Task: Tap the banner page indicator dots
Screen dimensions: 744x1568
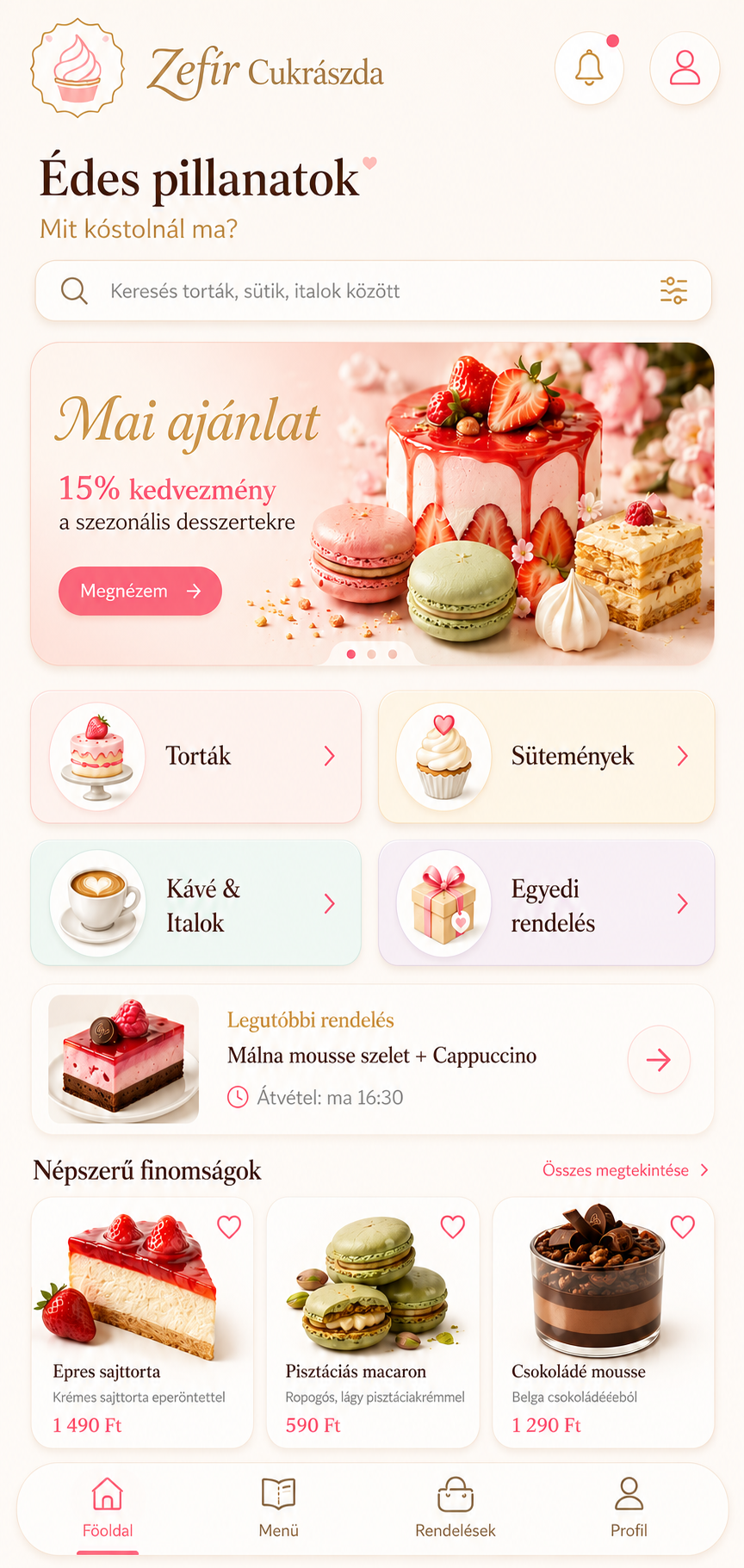Action: (372, 654)
